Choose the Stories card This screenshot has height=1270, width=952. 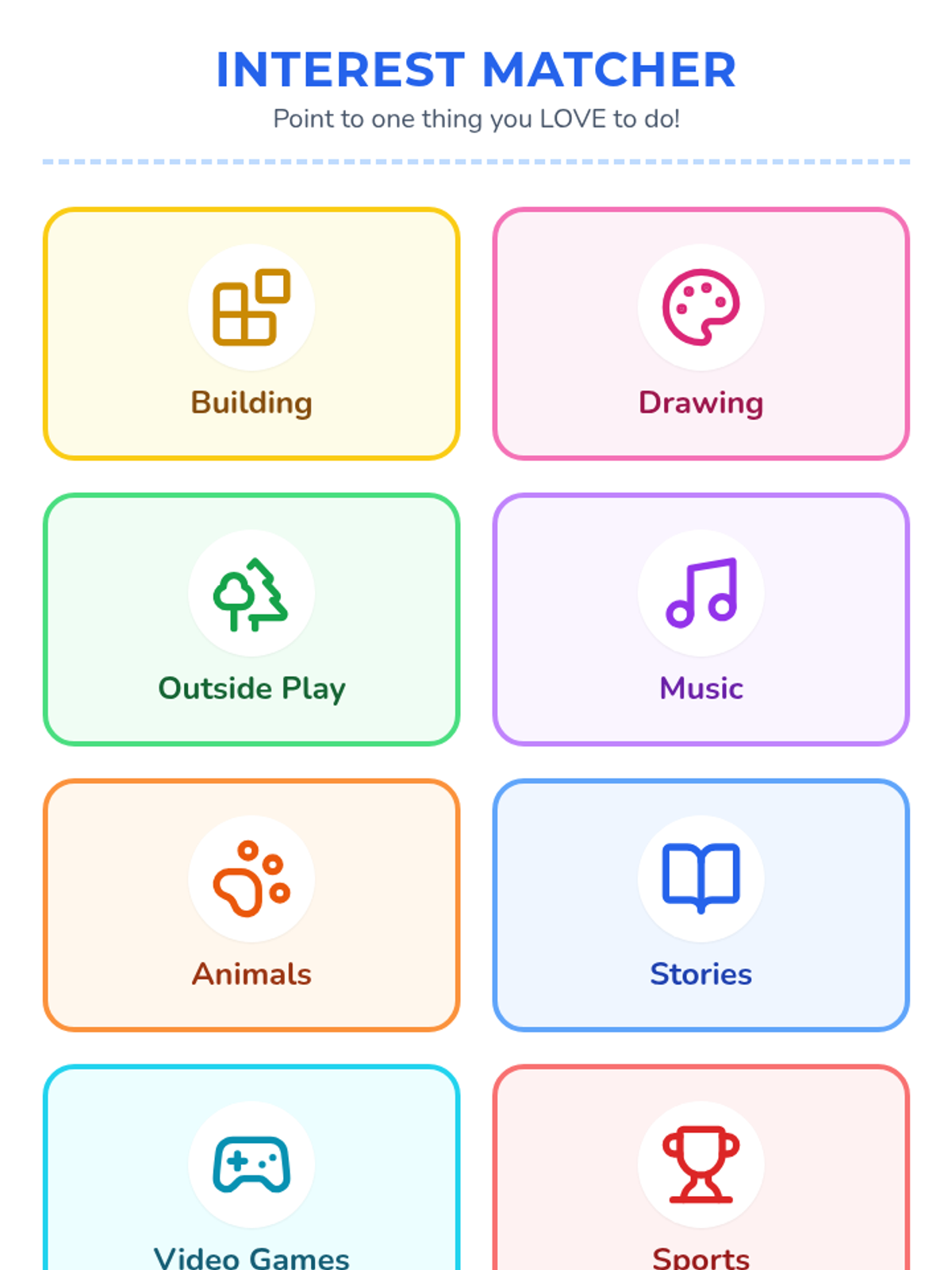pyautogui.click(x=701, y=906)
